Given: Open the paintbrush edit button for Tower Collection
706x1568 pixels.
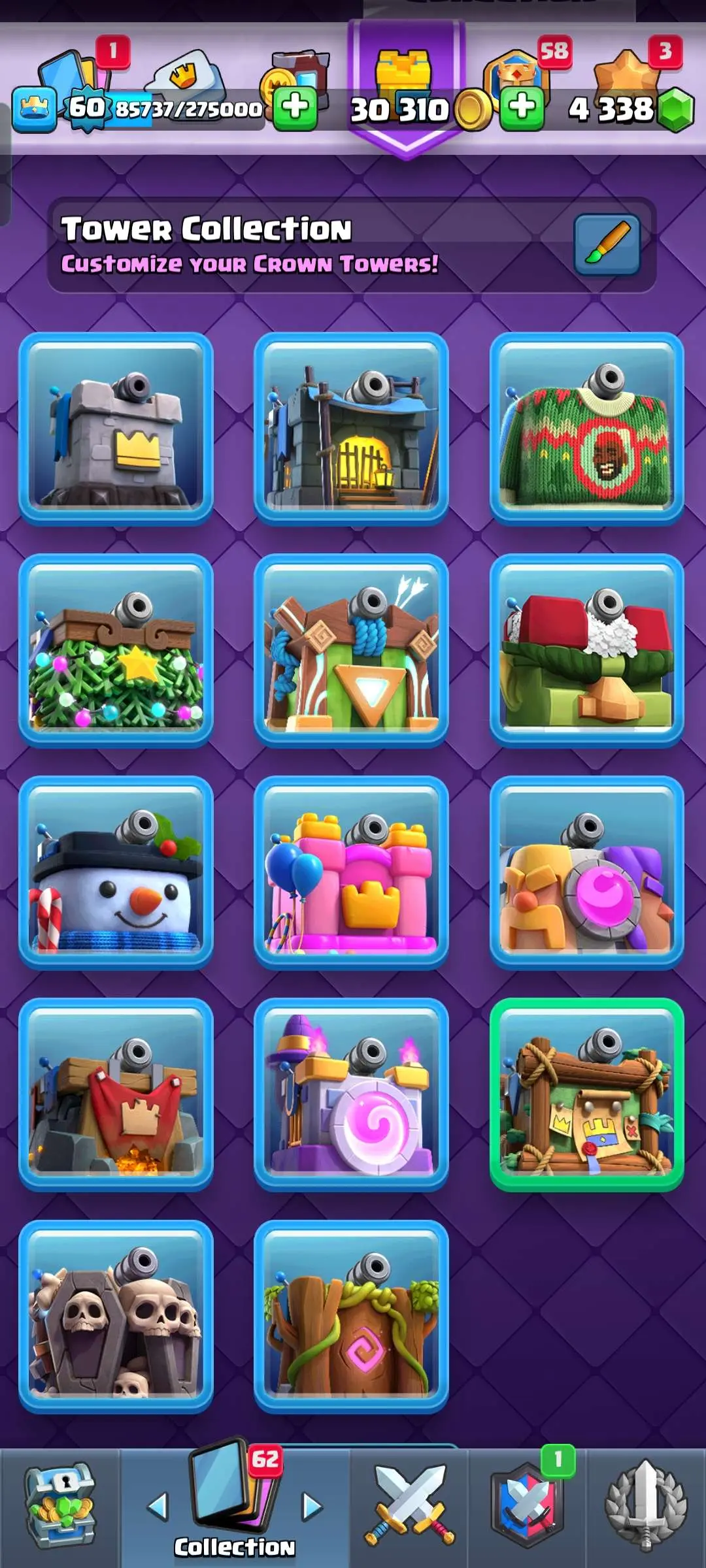Looking at the screenshot, I should pos(607,244).
